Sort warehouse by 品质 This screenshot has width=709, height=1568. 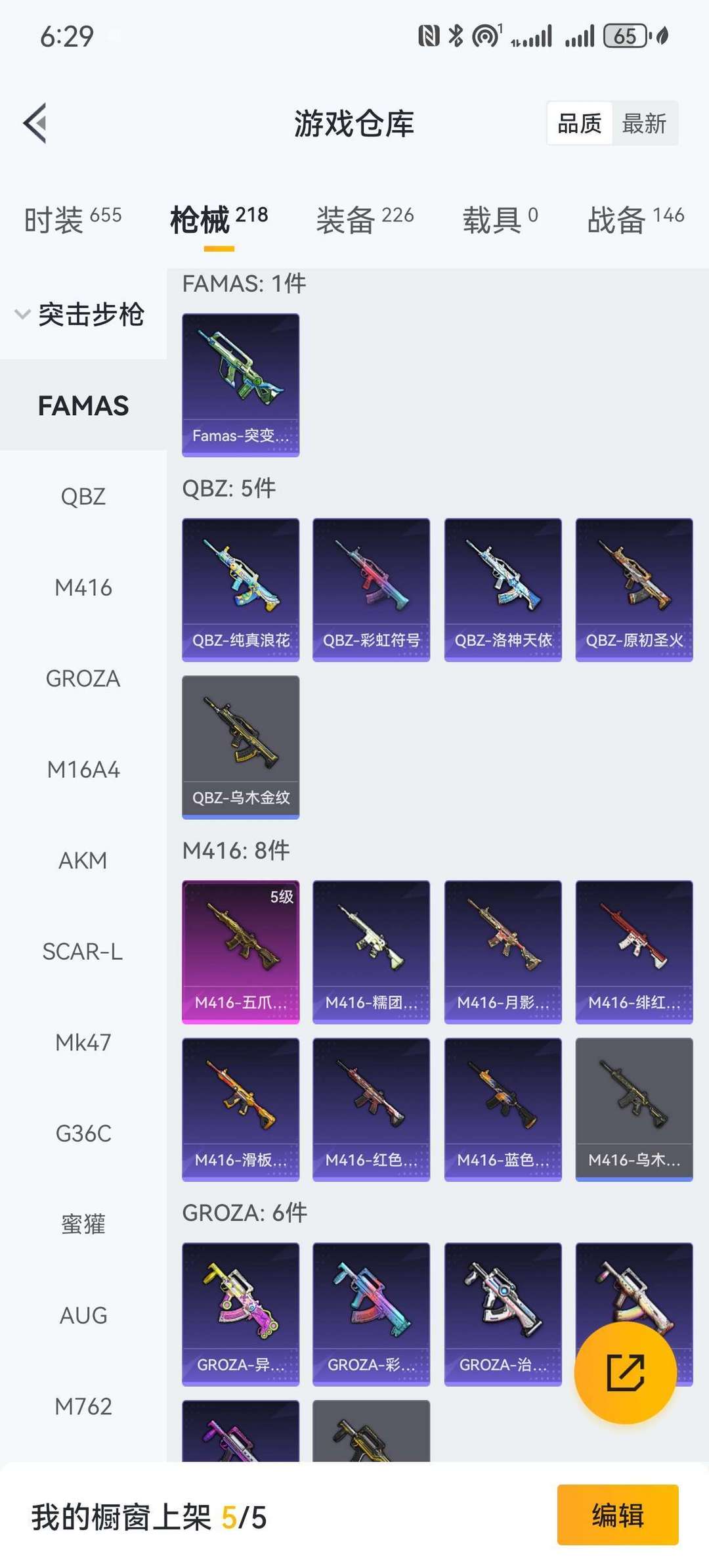click(579, 123)
